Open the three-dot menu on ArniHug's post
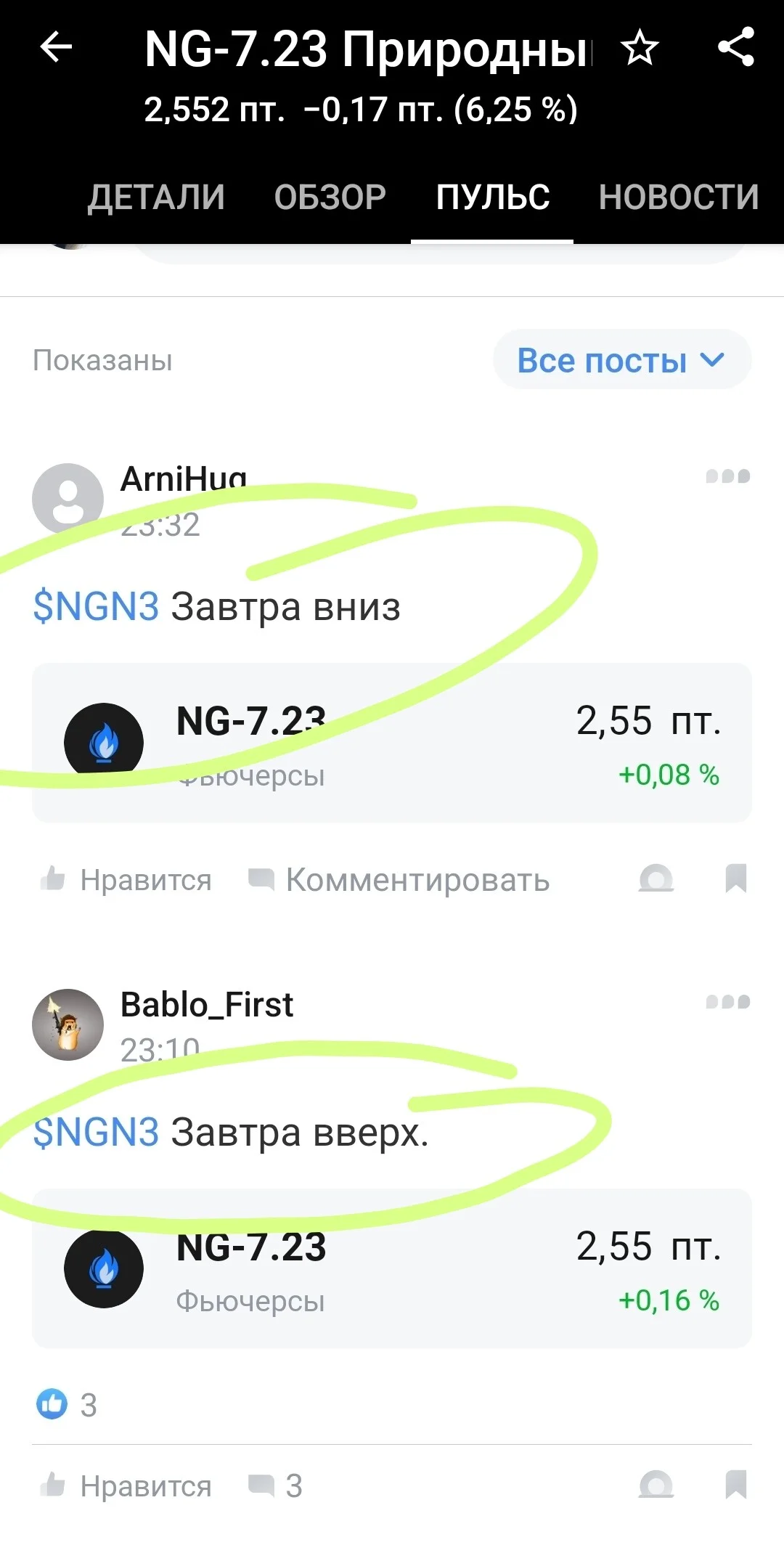Image resolution: width=784 pixels, height=1553 pixels. (727, 476)
